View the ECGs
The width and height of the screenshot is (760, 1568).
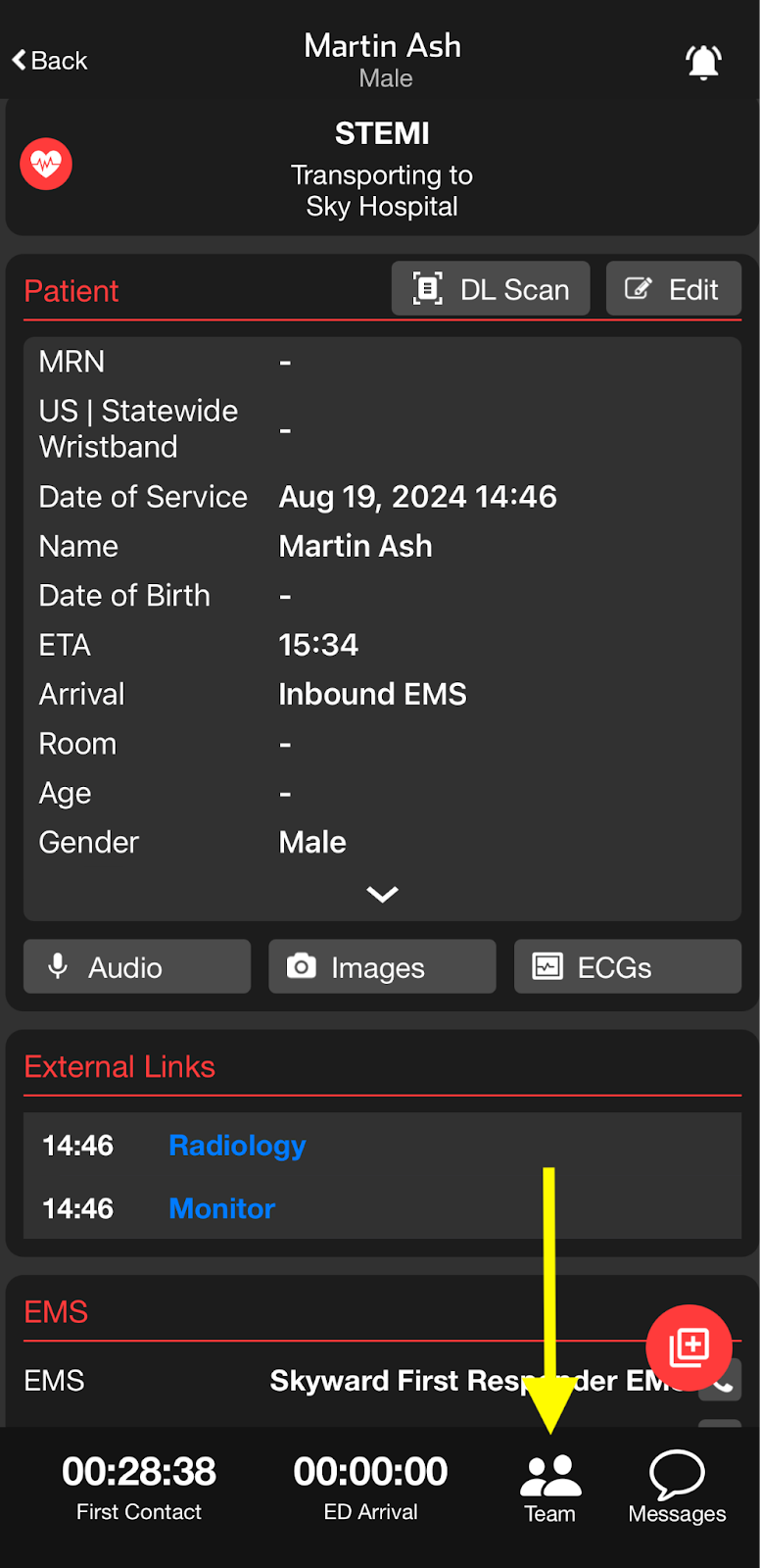tap(628, 967)
